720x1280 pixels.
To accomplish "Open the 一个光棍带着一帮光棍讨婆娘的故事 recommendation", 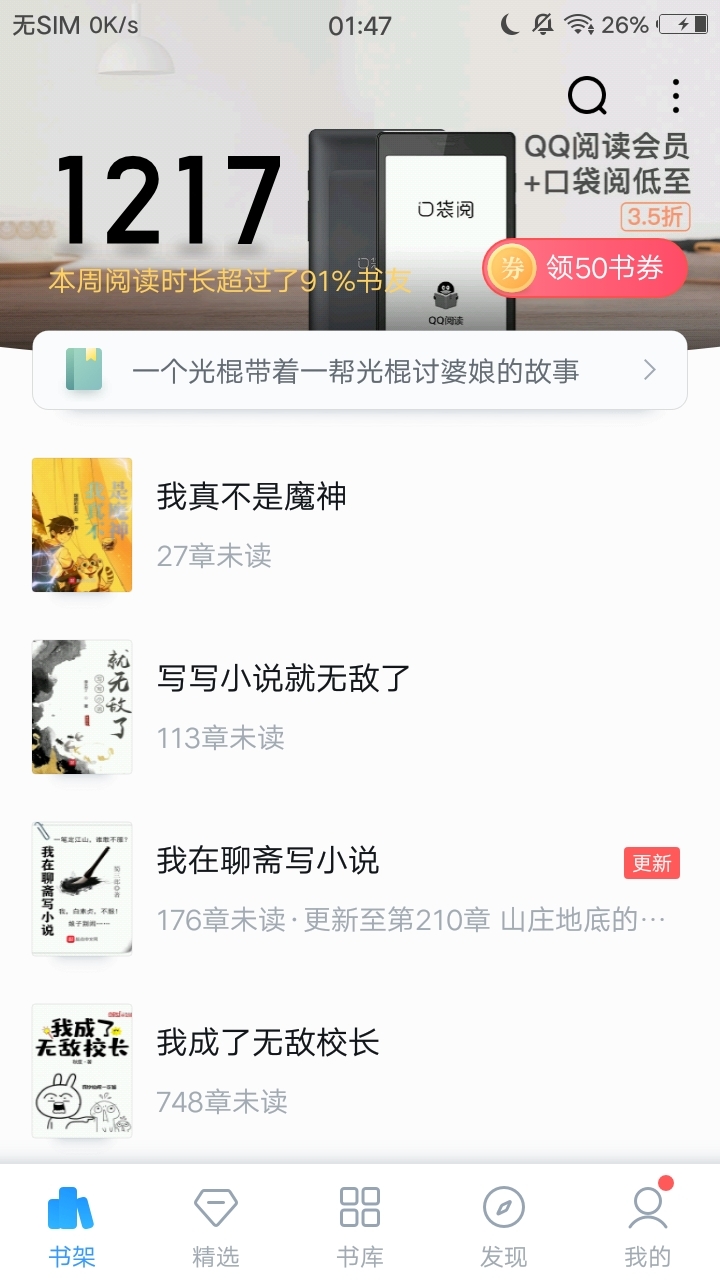I will (x=360, y=371).
